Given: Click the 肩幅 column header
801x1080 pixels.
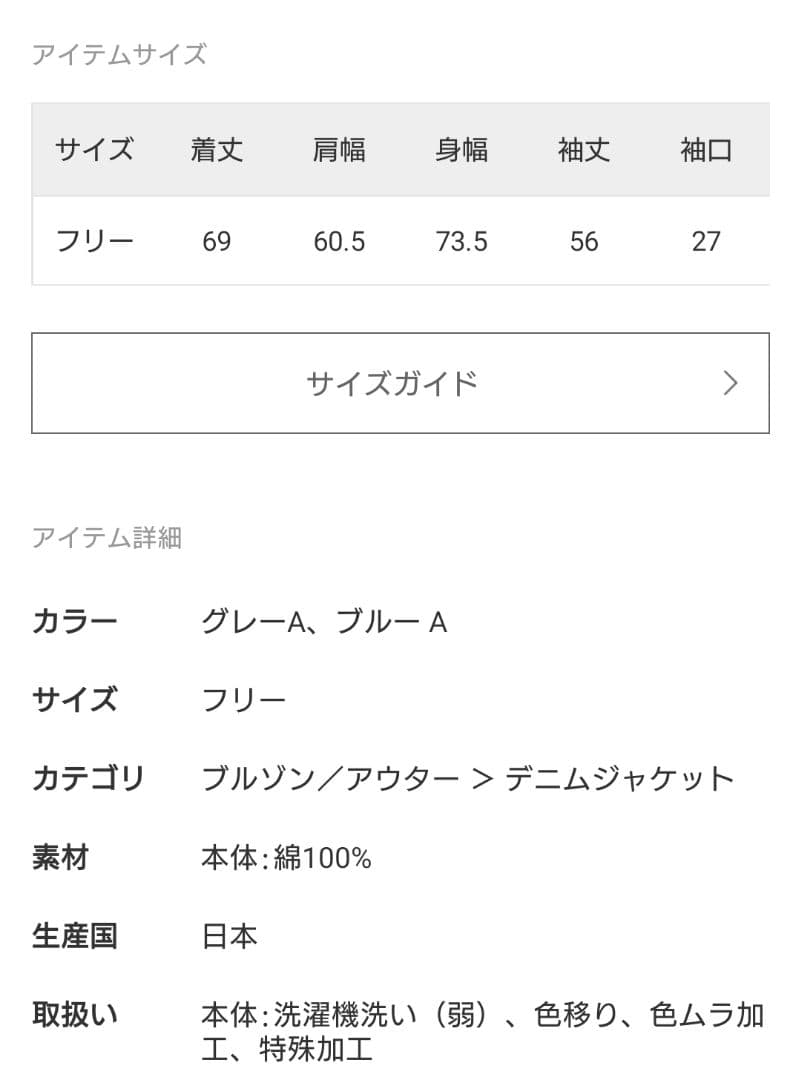Looking at the screenshot, I should pyautogui.click(x=341, y=150).
